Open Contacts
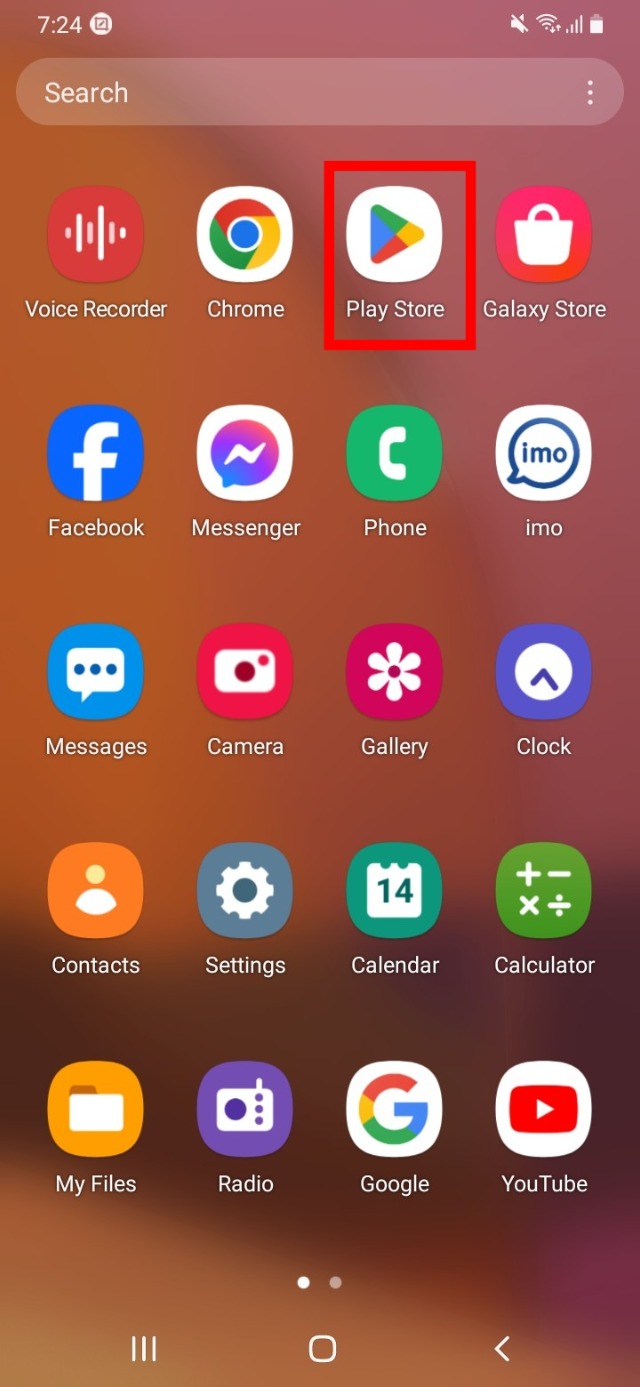640x1387 pixels. click(x=96, y=891)
